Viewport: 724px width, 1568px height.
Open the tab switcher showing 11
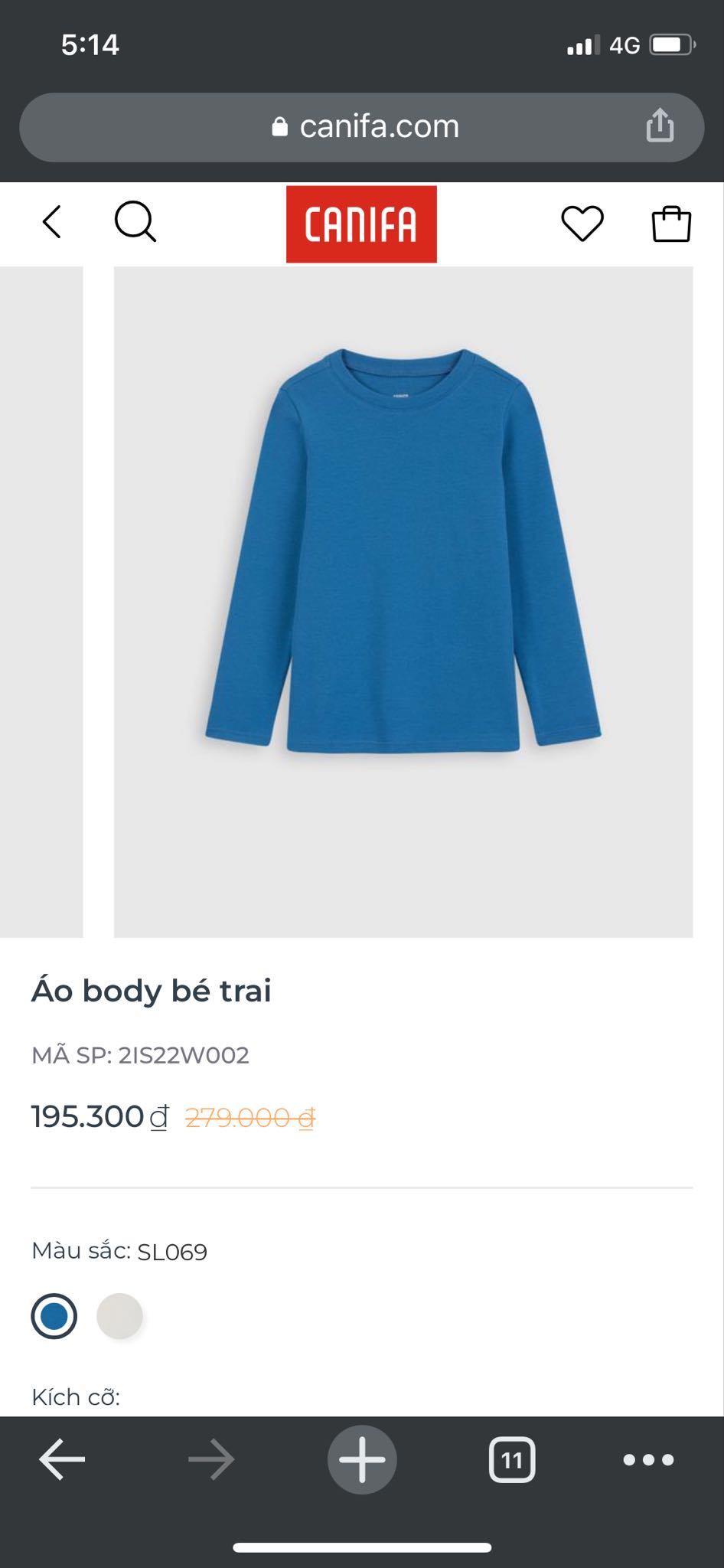point(511,1460)
